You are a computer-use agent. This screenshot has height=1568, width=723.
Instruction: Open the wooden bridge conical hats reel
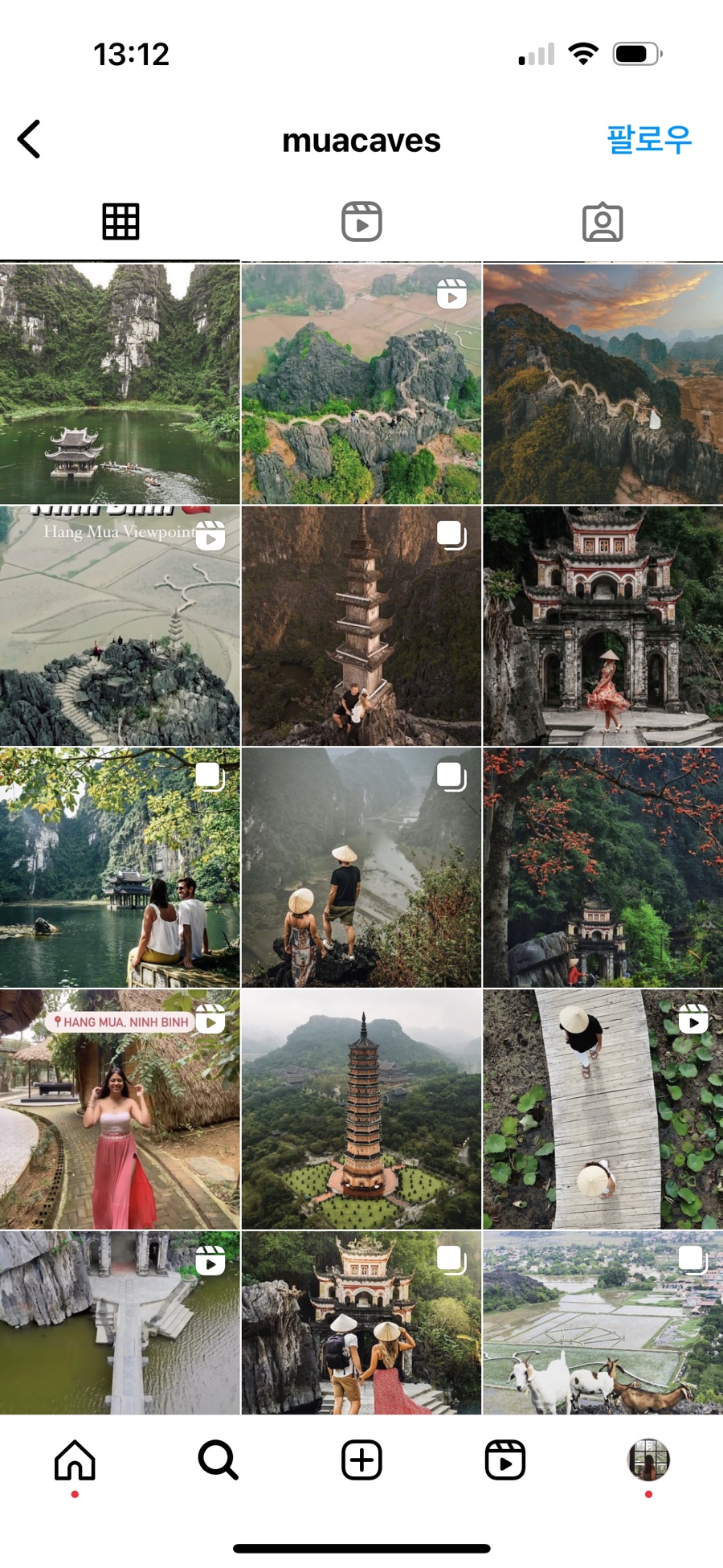click(602, 1108)
